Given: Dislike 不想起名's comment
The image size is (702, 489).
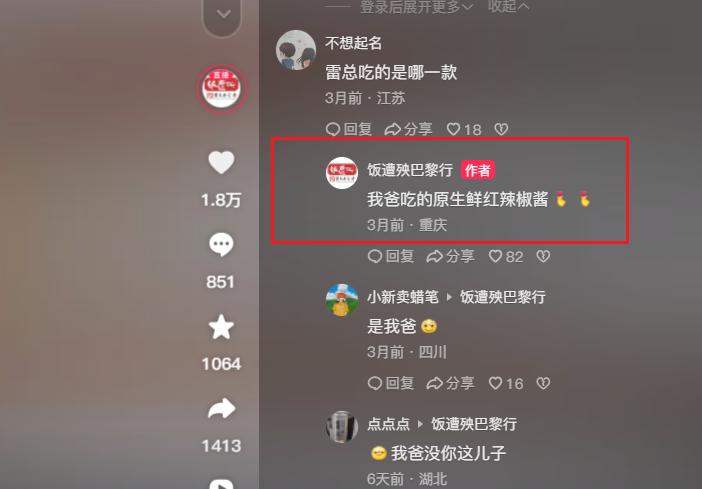Looking at the screenshot, I should [502, 129].
